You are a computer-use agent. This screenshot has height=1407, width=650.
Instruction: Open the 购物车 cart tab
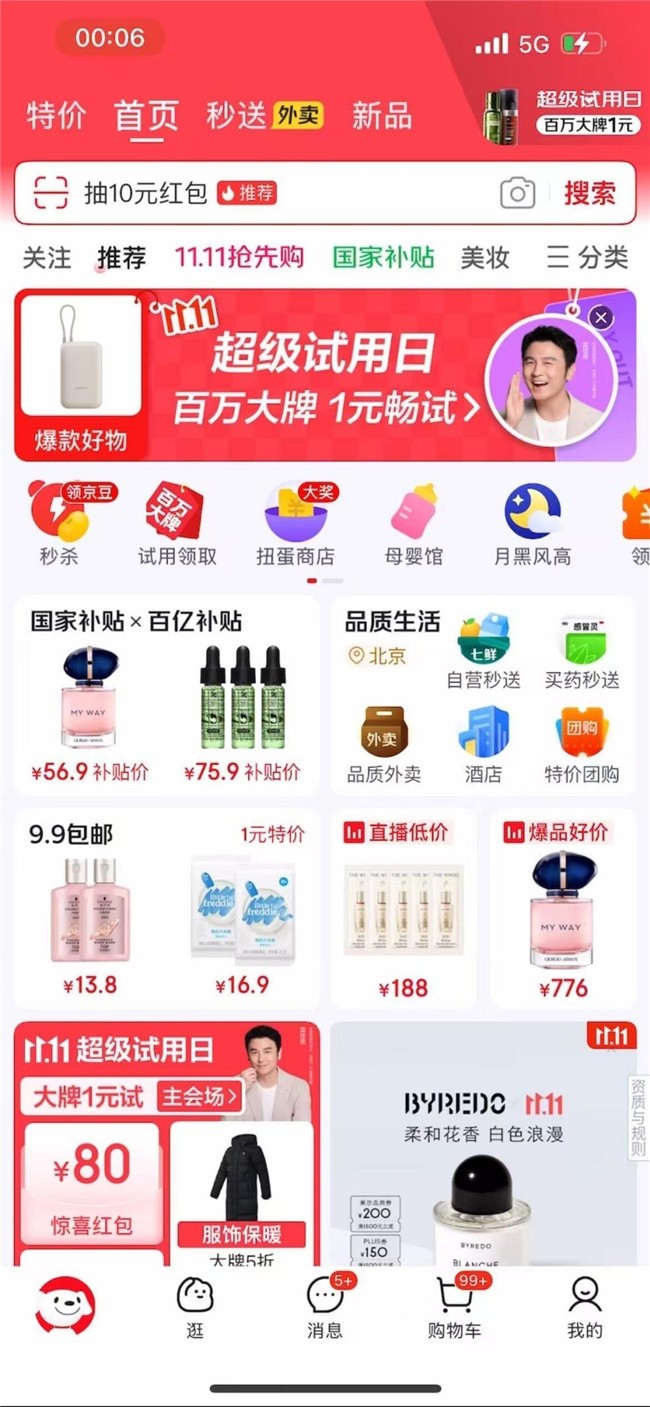454,1307
